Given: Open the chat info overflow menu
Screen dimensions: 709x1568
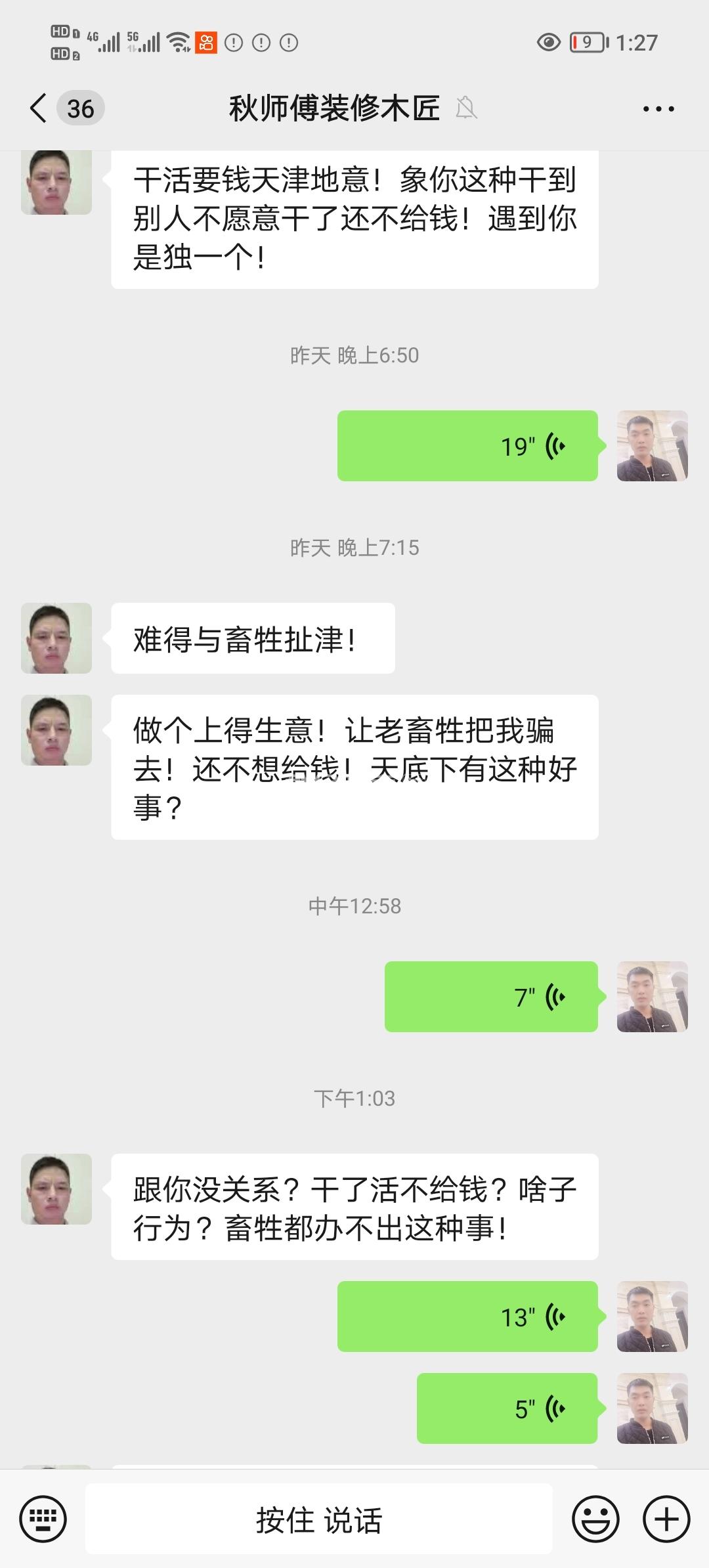Looking at the screenshot, I should click(x=658, y=109).
